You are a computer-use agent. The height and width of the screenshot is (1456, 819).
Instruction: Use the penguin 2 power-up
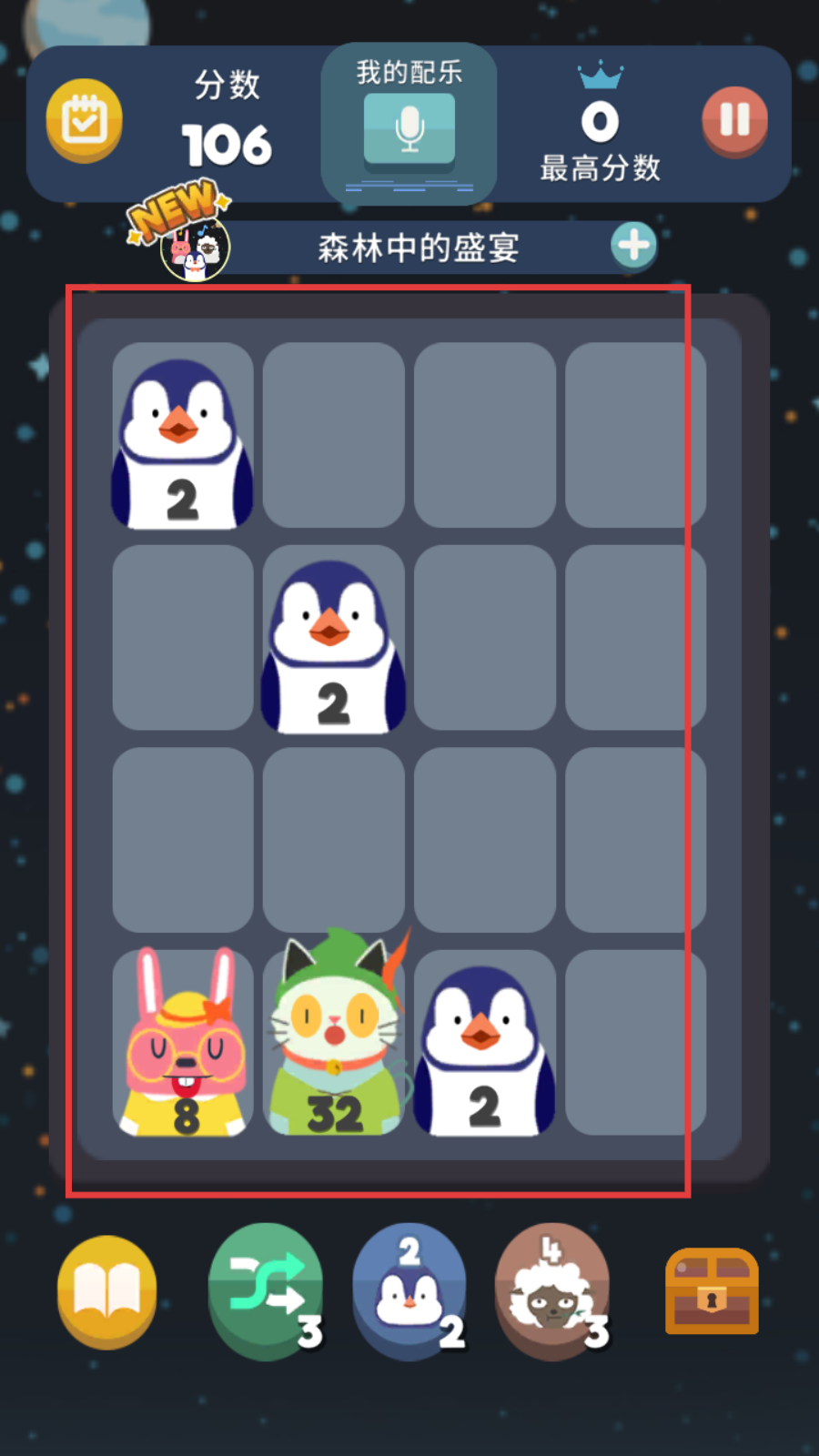409,1290
